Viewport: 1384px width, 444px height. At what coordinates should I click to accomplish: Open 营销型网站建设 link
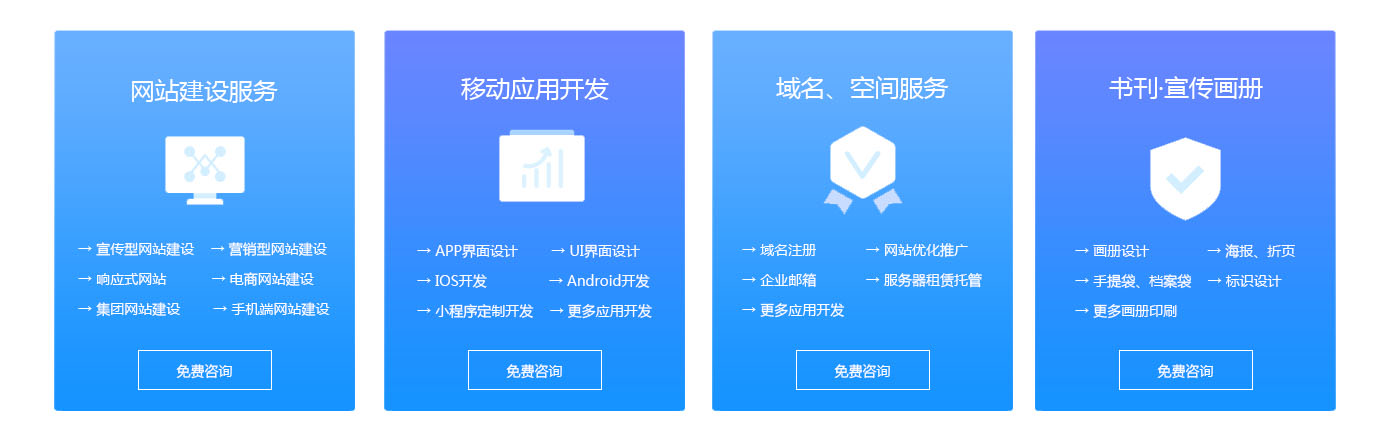click(x=277, y=249)
